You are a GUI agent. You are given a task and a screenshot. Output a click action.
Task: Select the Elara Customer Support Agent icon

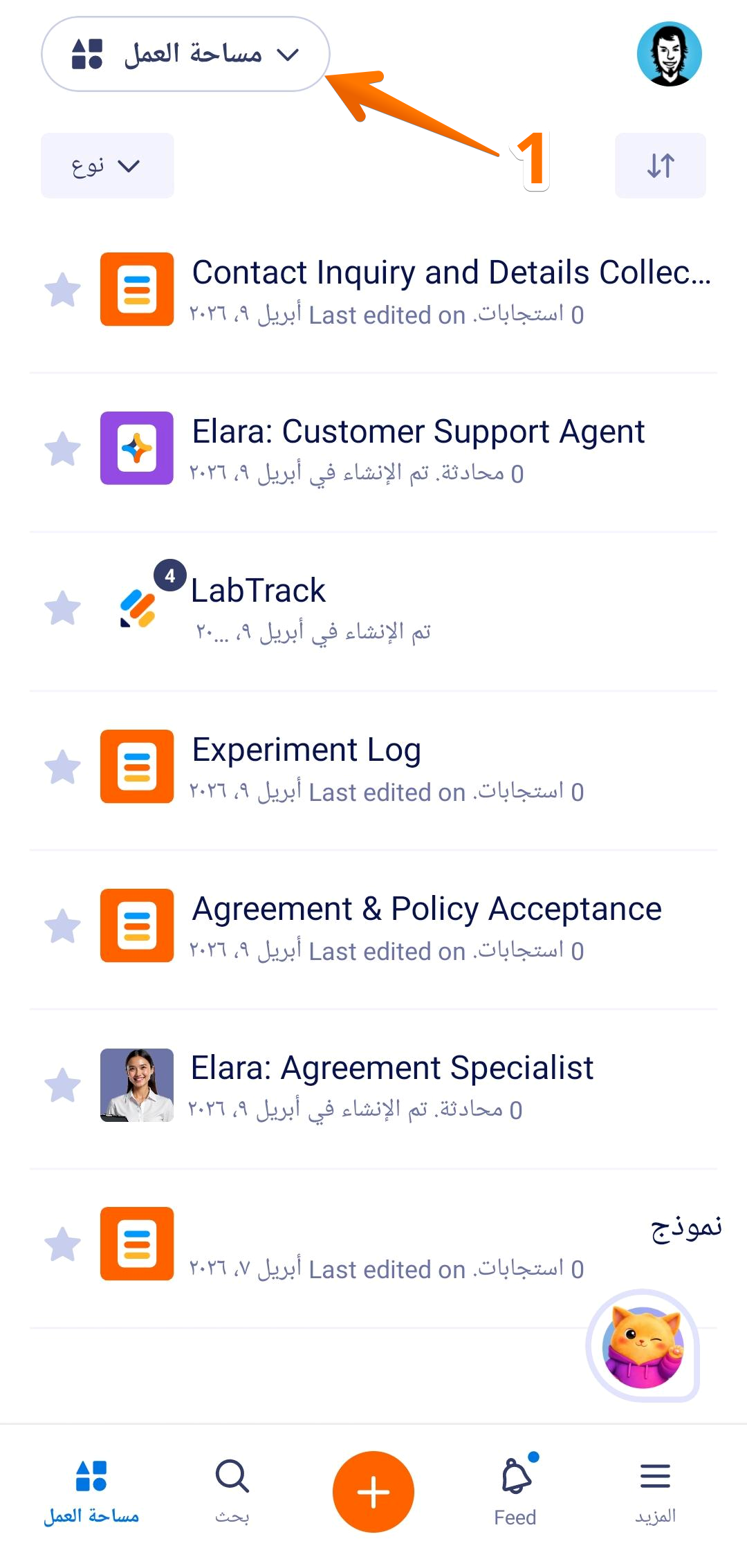click(136, 448)
